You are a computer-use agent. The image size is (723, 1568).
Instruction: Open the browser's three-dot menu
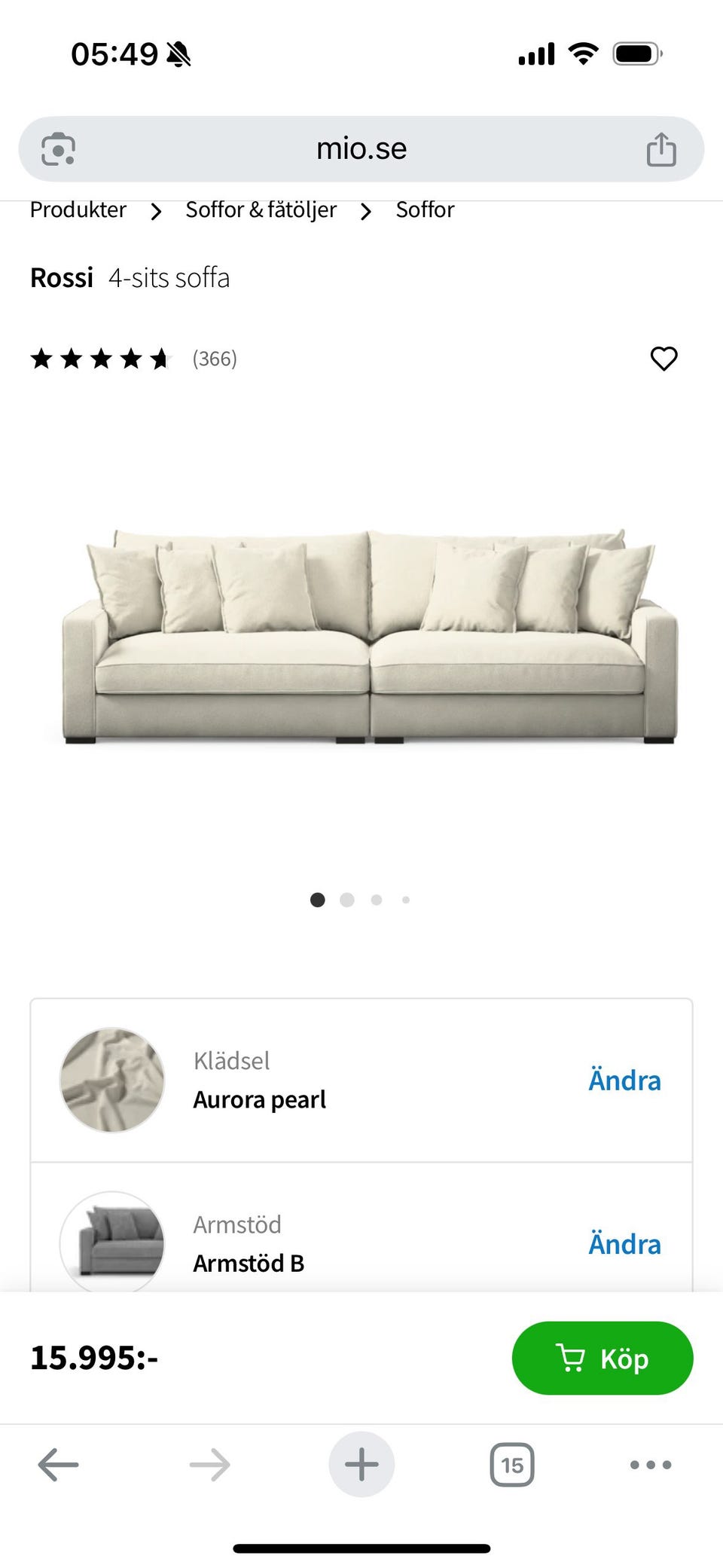[651, 1465]
